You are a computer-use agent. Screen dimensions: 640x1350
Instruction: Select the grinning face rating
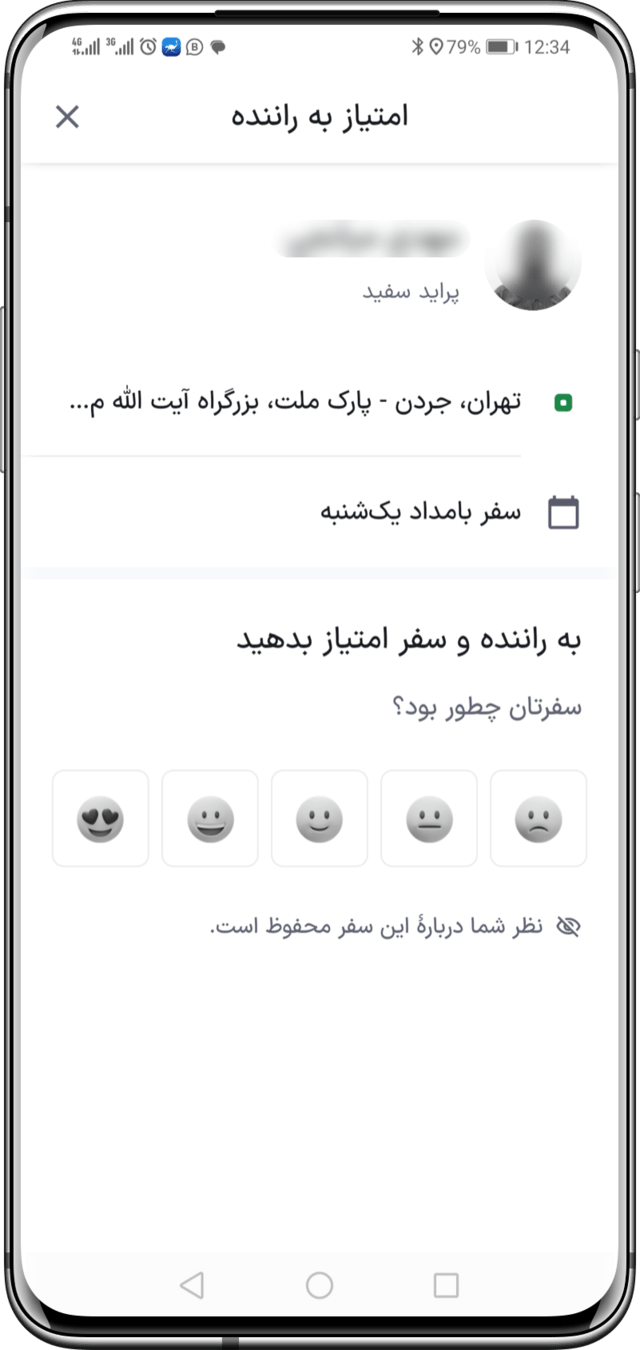210,819
